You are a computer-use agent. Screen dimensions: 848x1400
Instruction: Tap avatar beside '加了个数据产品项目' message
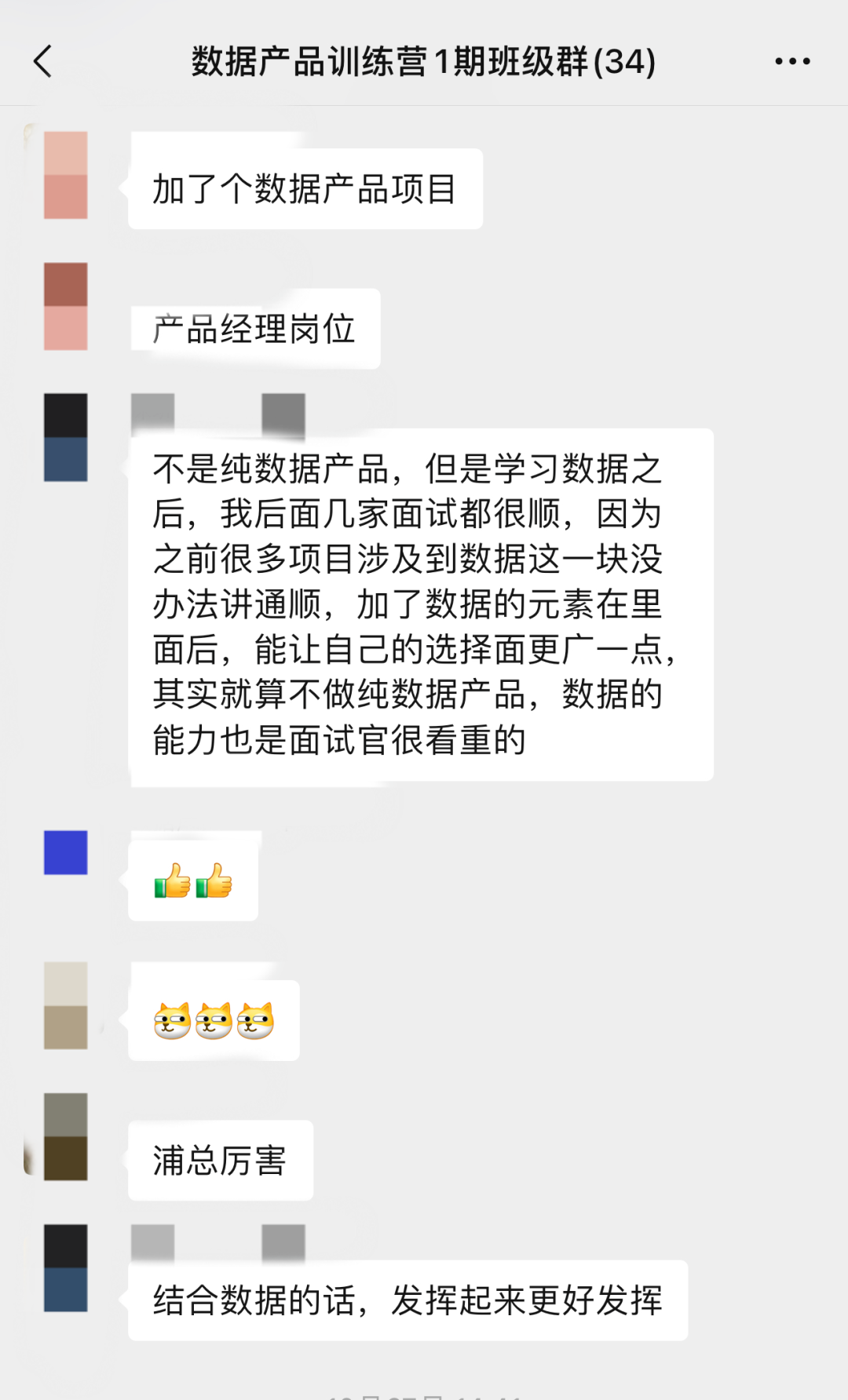pyautogui.click(x=66, y=175)
